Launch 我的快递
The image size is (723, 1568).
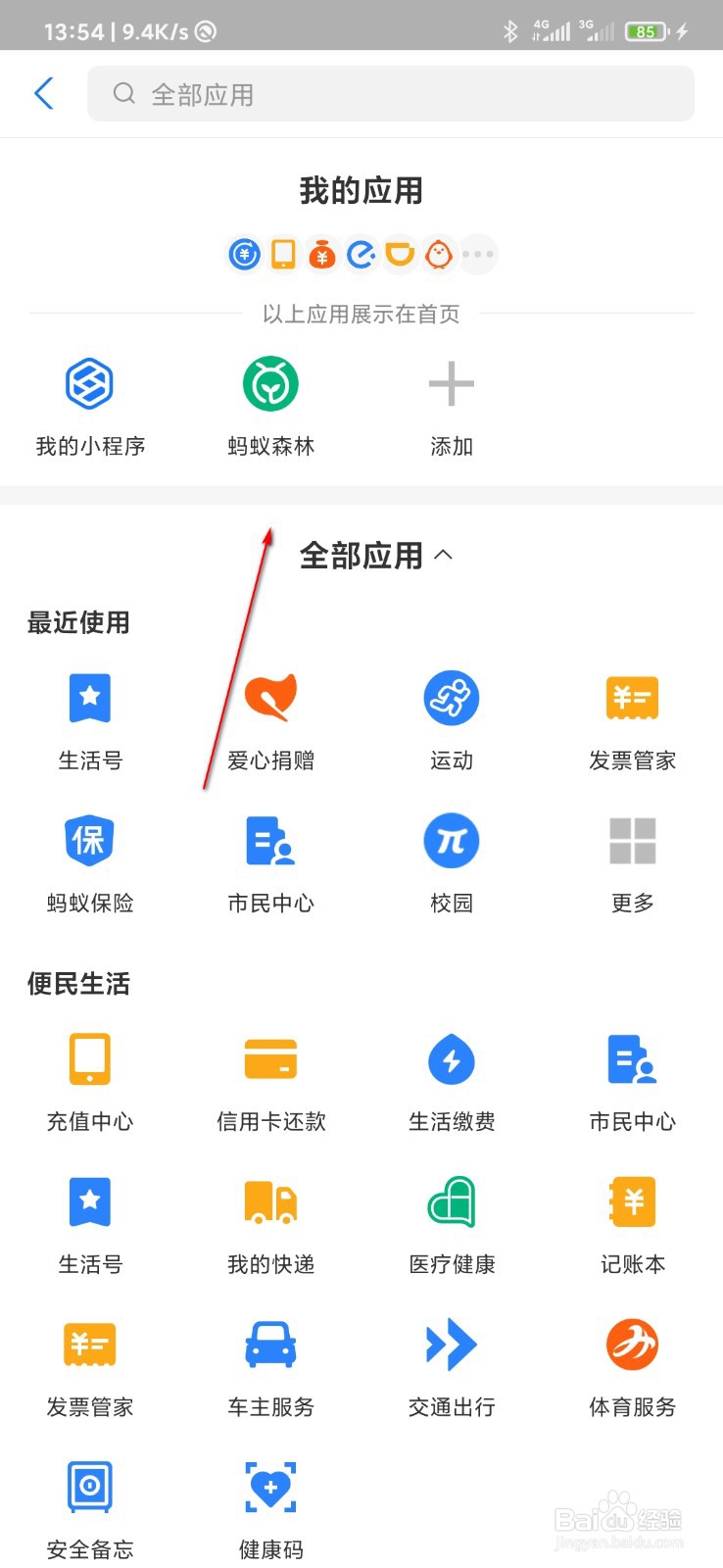(x=270, y=1201)
